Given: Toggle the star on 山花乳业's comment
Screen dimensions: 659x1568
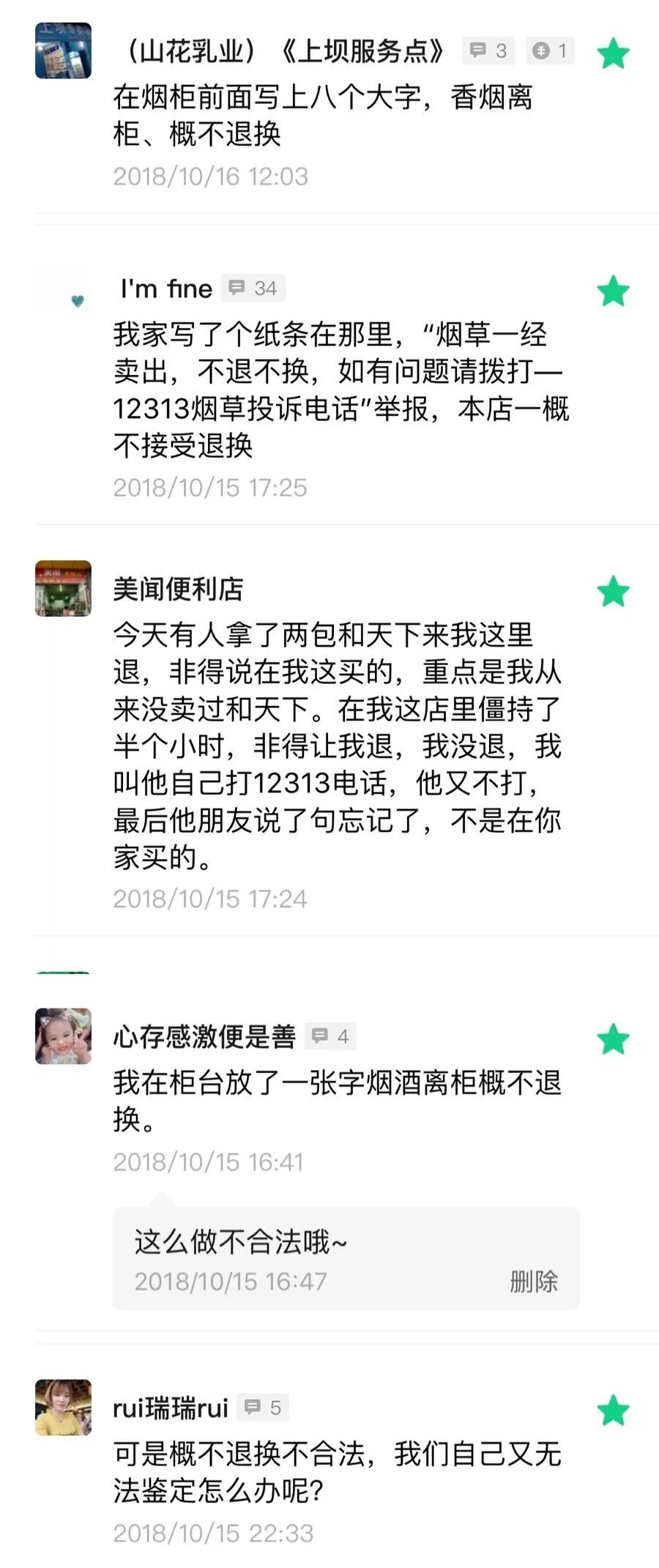Looking at the screenshot, I should pyautogui.click(x=613, y=54).
